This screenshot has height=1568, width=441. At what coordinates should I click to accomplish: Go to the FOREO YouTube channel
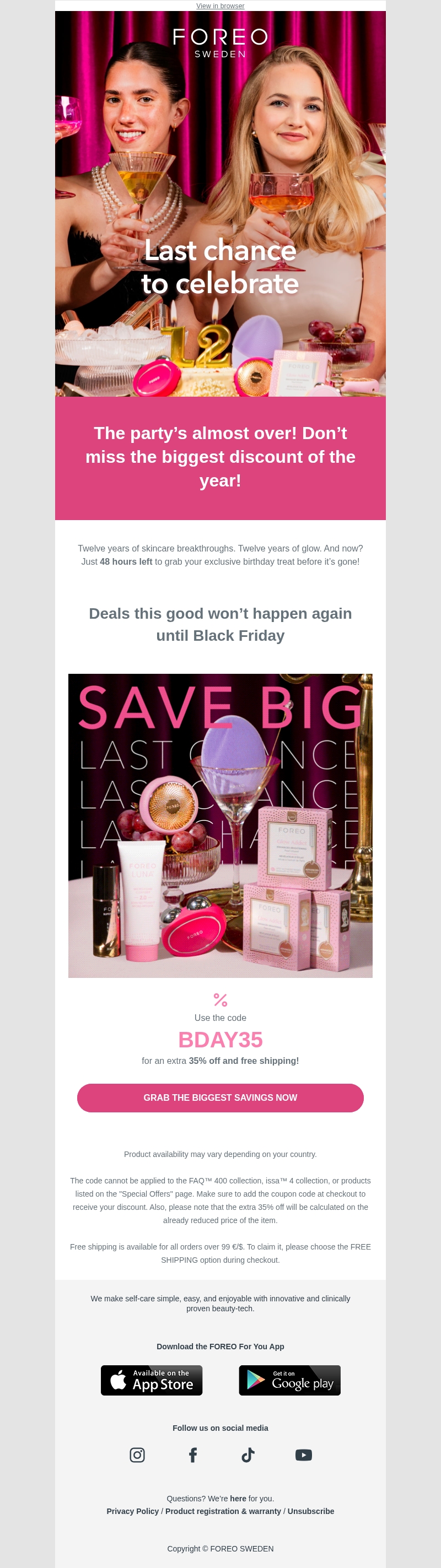click(303, 1455)
